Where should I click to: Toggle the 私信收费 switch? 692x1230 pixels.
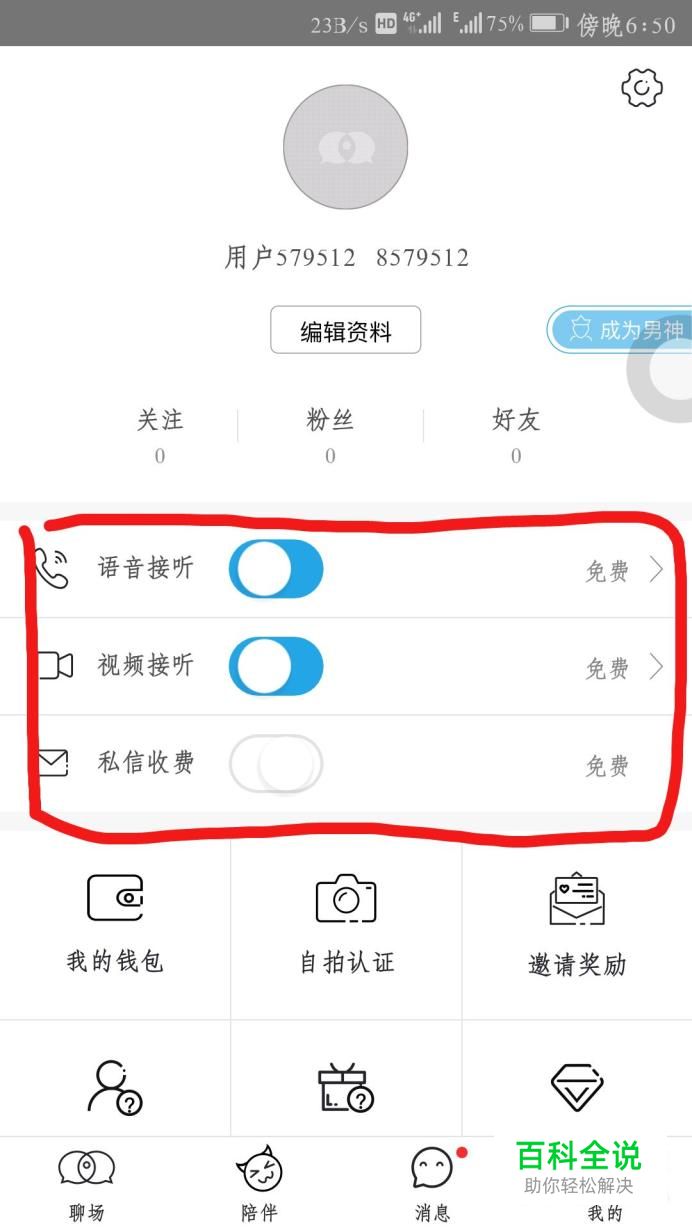pos(276,764)
